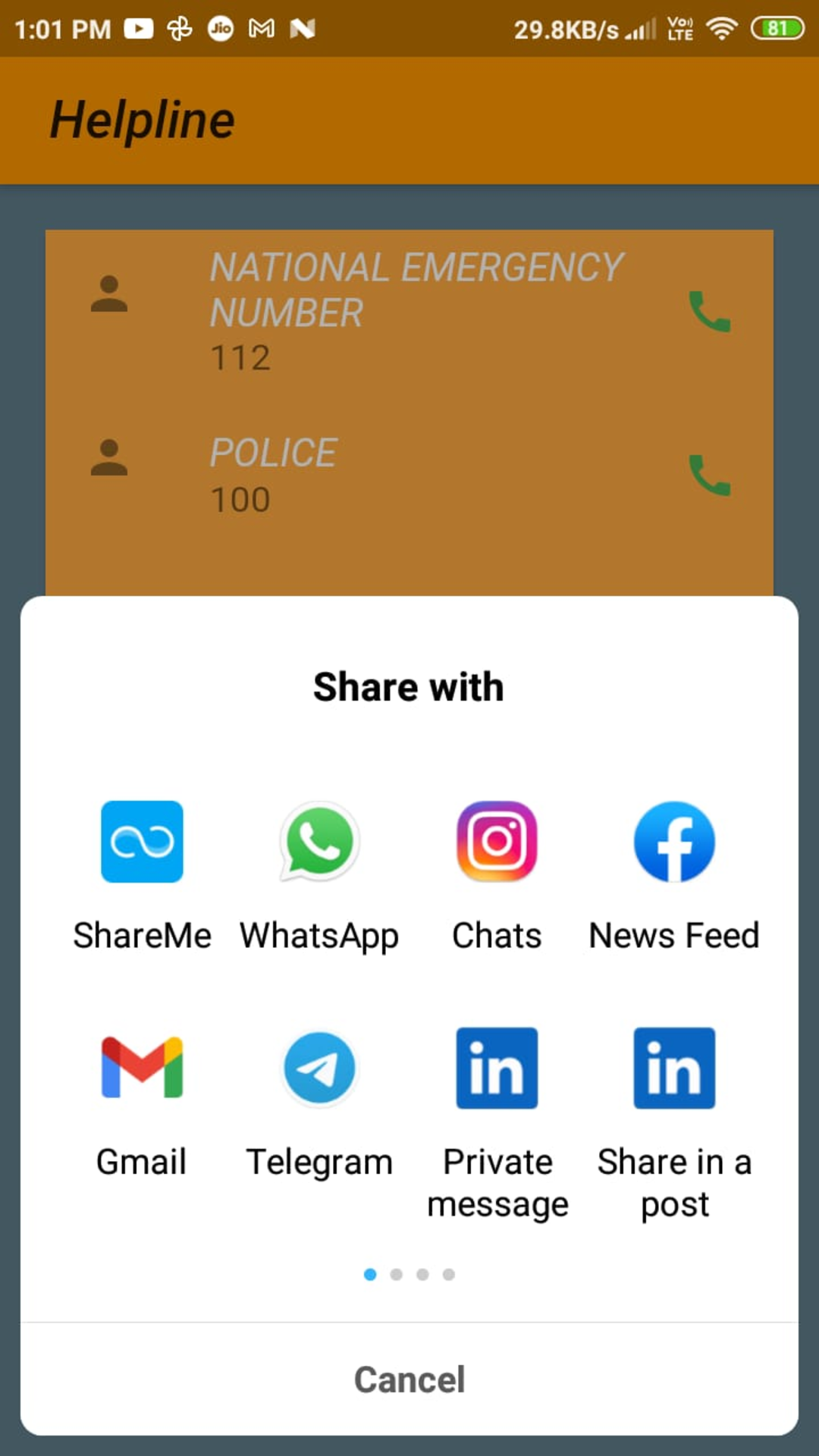Share through Telegram
Viewport: 819px width, 1456px height.
pos(319,1068)
